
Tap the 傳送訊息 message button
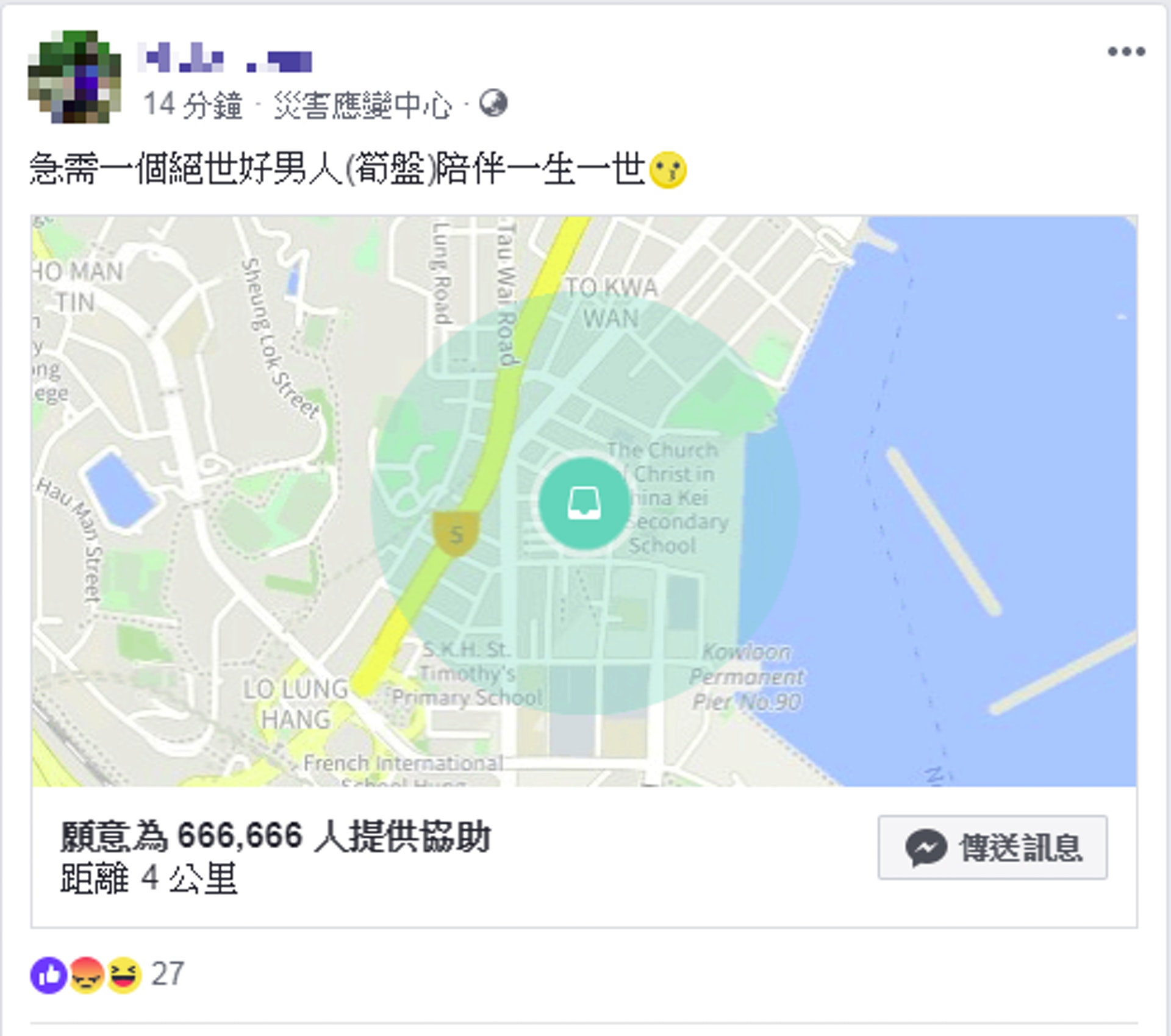[992, 848]
